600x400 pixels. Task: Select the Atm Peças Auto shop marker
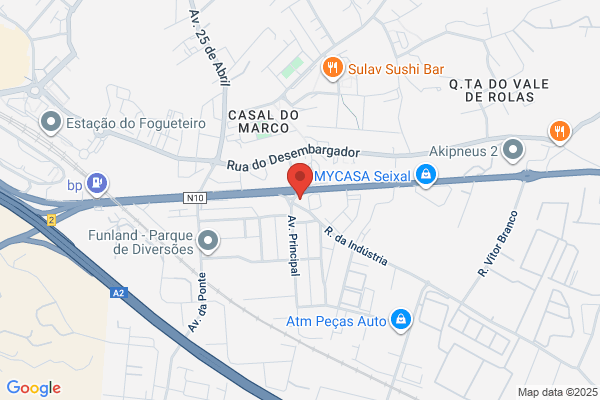point(401,320)
